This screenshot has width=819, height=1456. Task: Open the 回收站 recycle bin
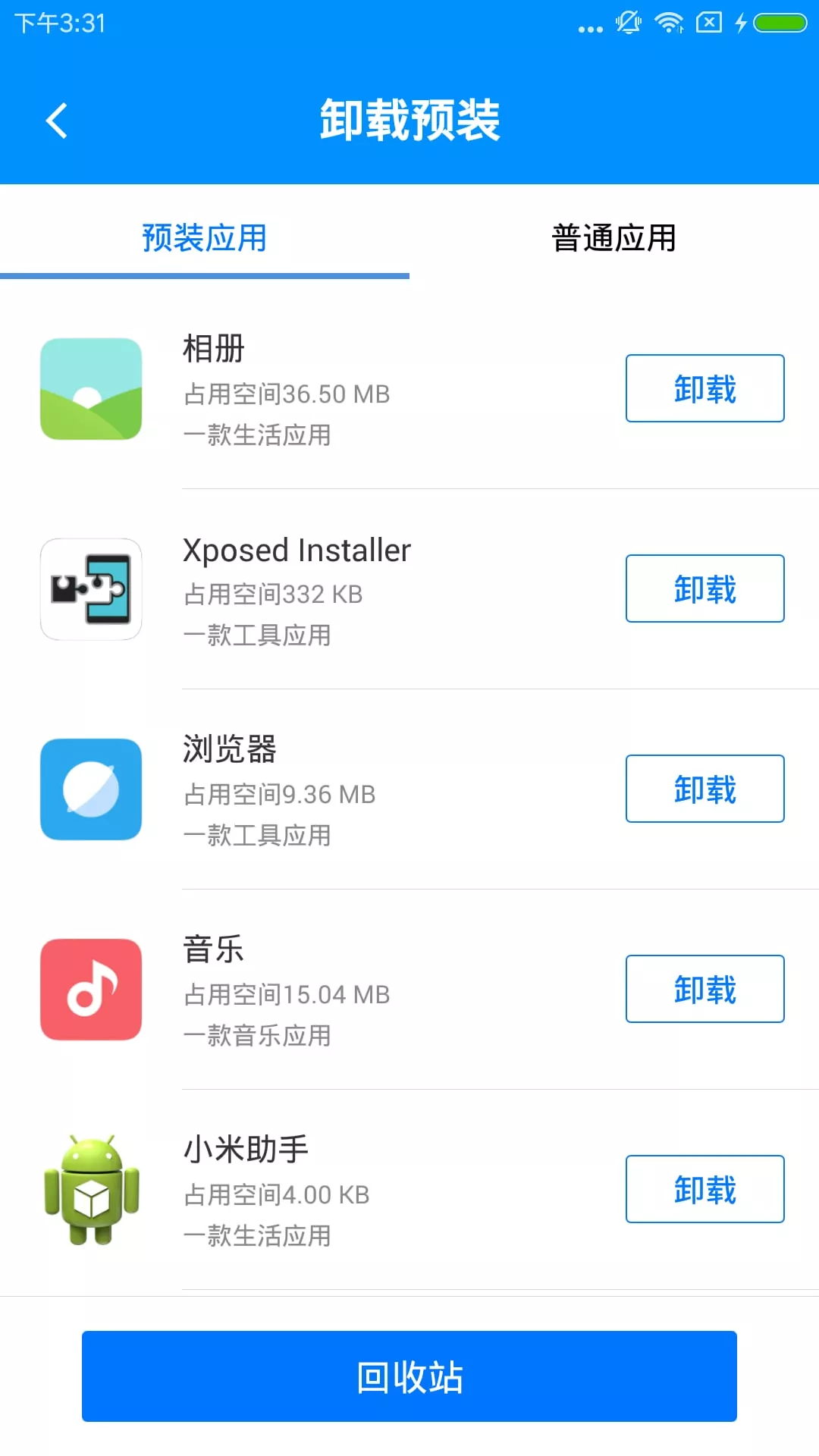point(409,1377)
